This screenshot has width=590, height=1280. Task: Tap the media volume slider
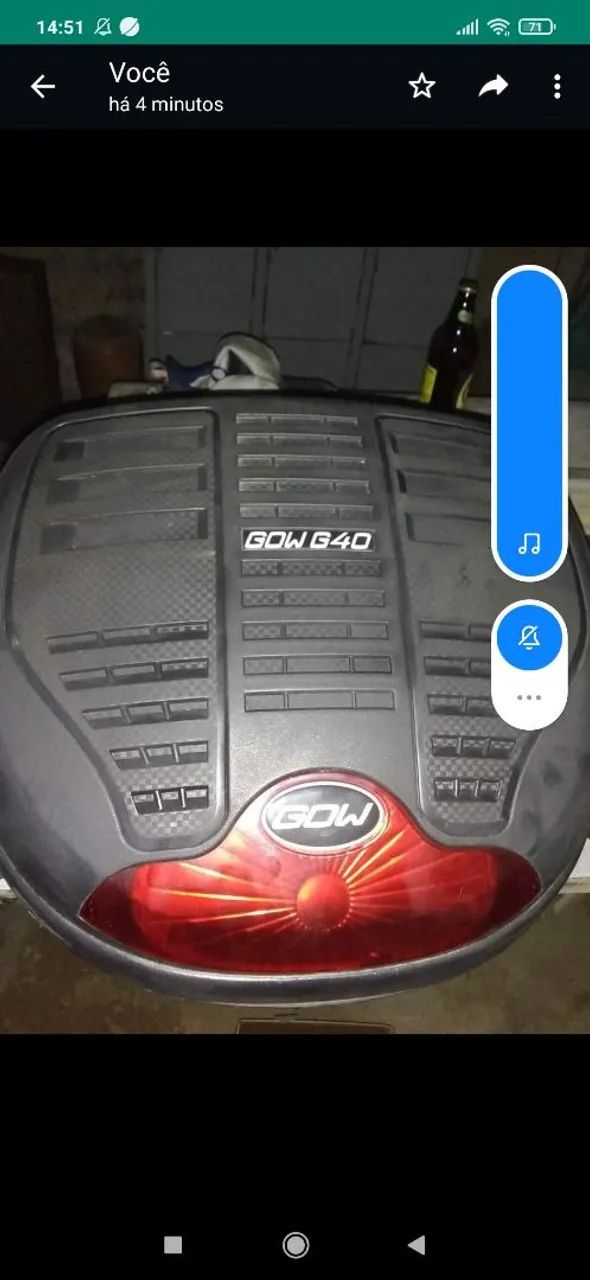[x=530, y=422]
